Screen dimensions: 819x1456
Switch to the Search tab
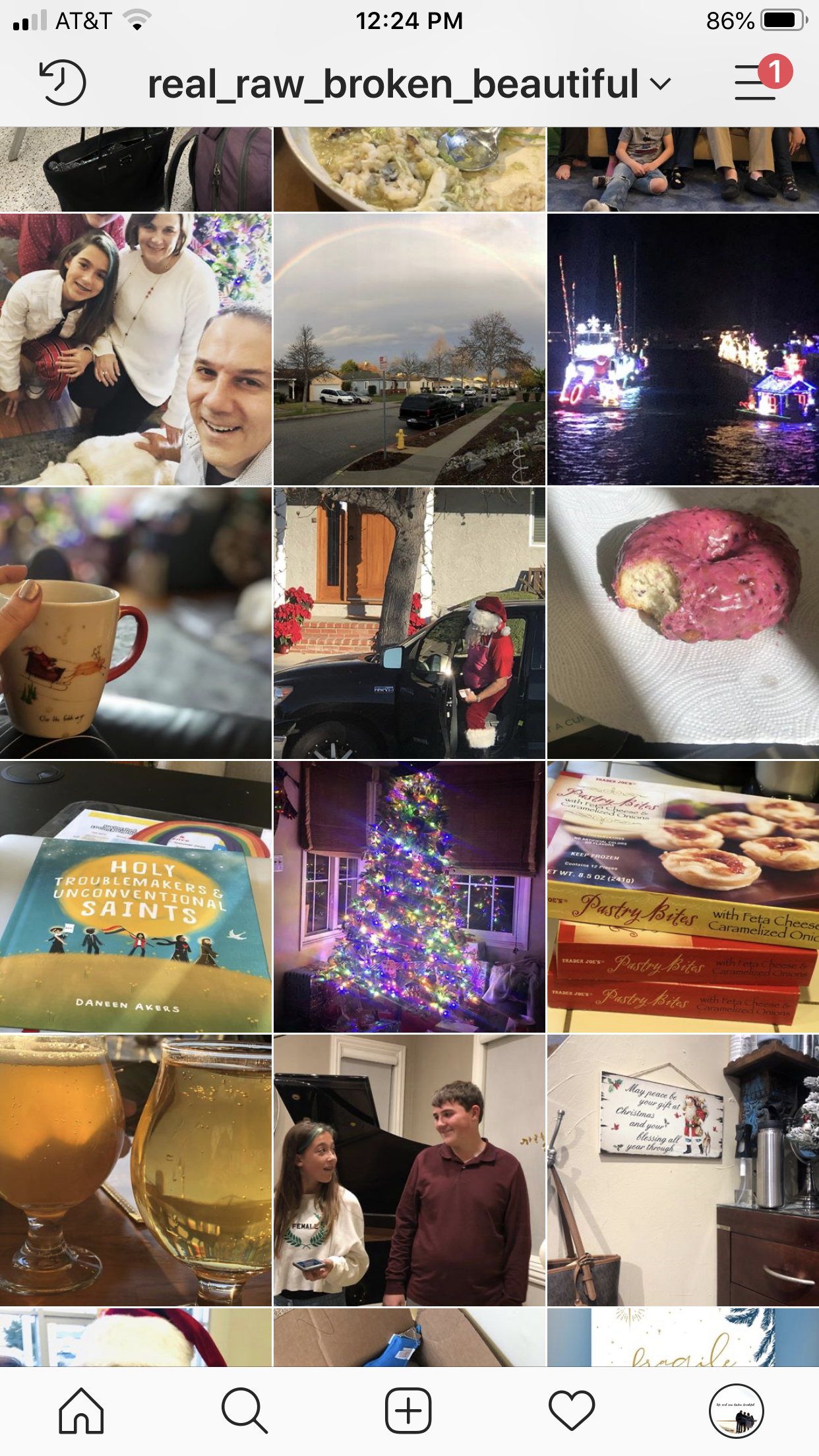coord(245,1410)
